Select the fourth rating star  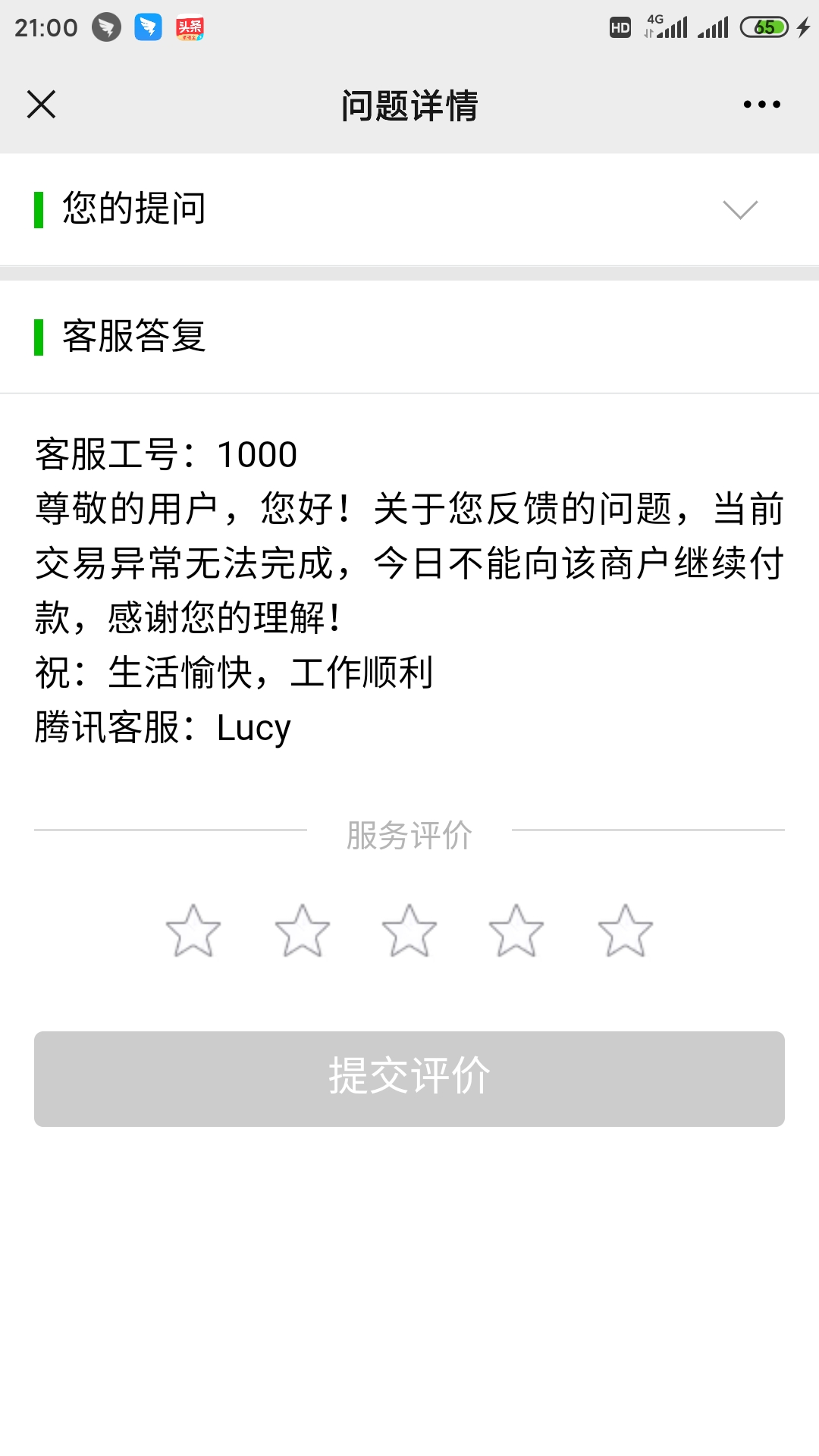516,930
